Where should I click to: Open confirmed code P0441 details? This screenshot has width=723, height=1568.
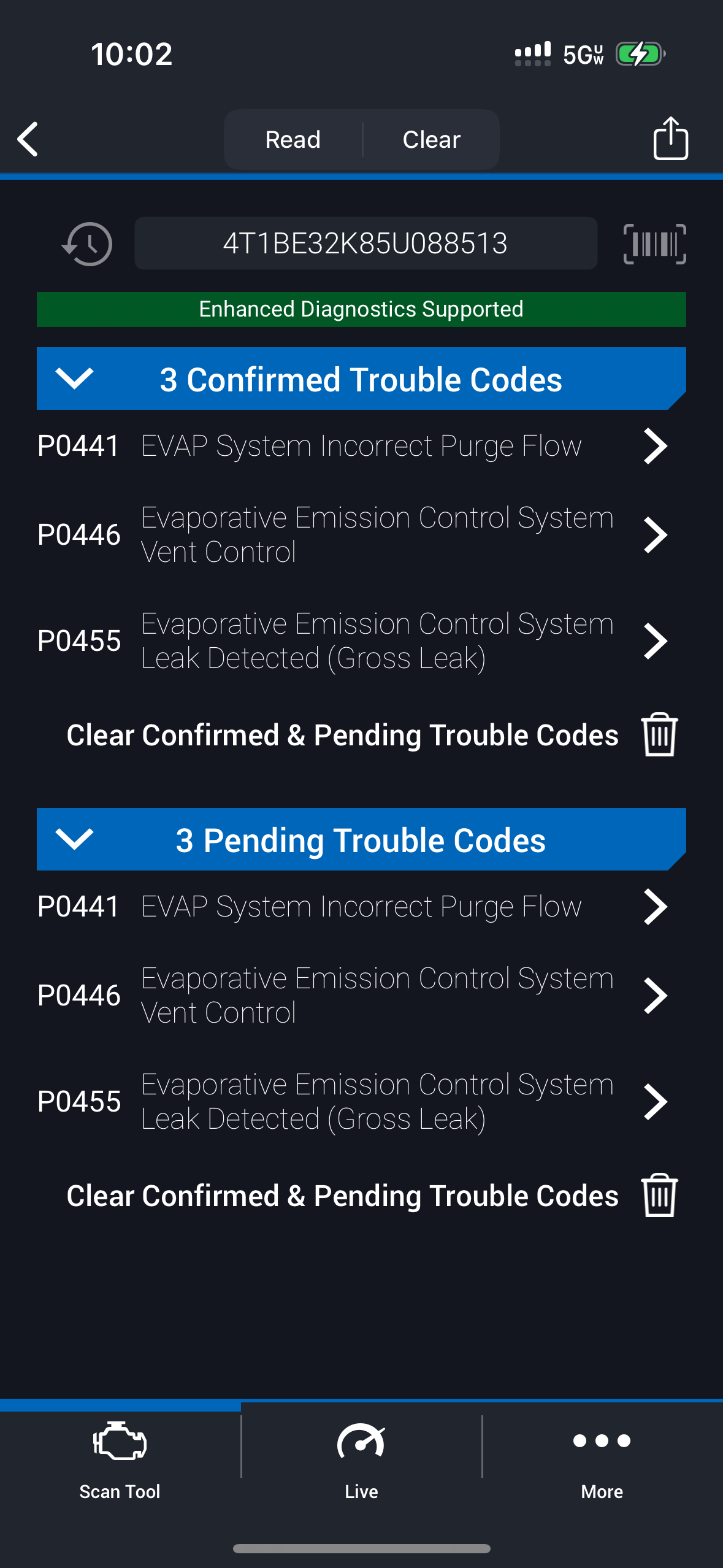353,446
